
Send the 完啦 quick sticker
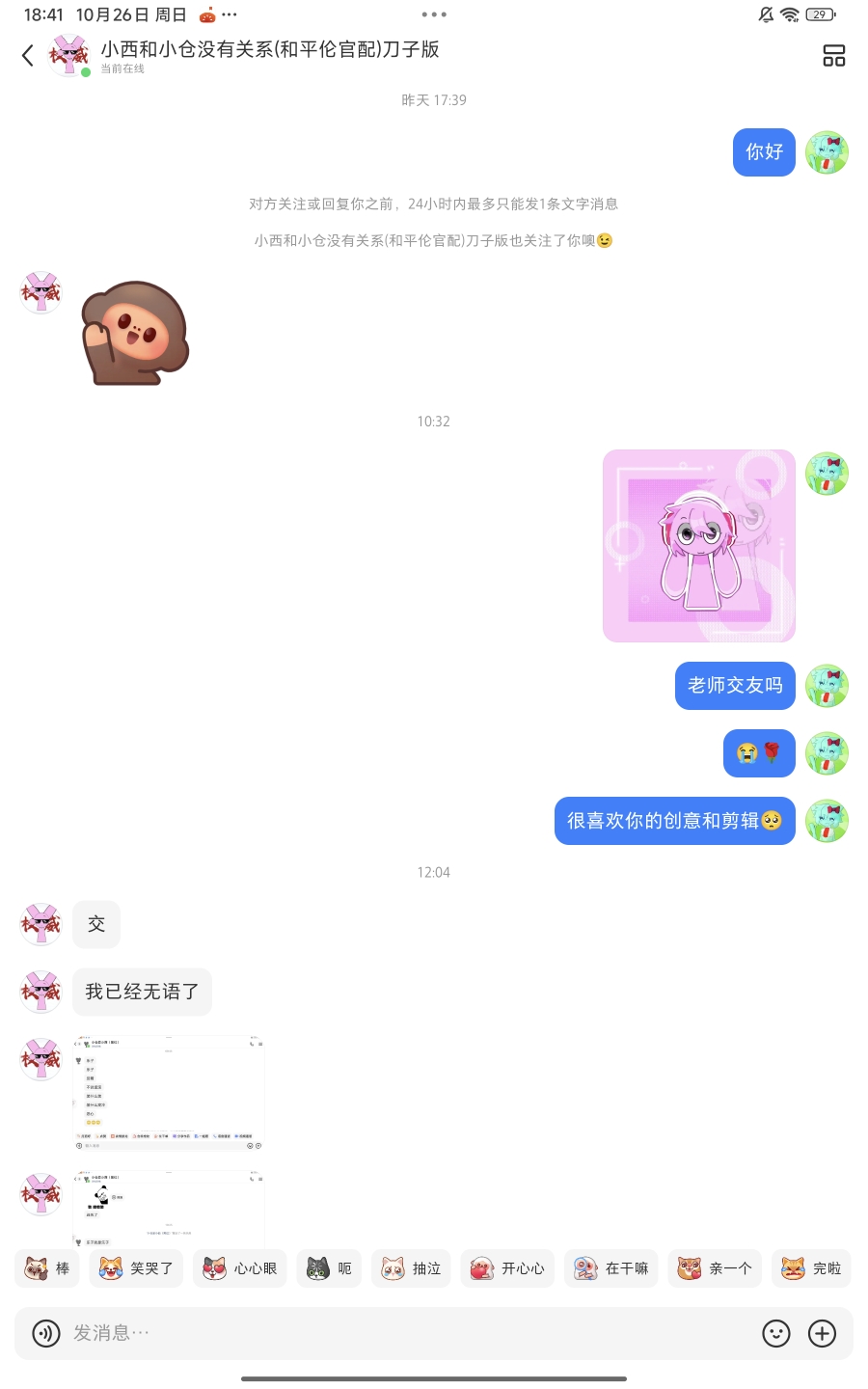coord(811,1268)
